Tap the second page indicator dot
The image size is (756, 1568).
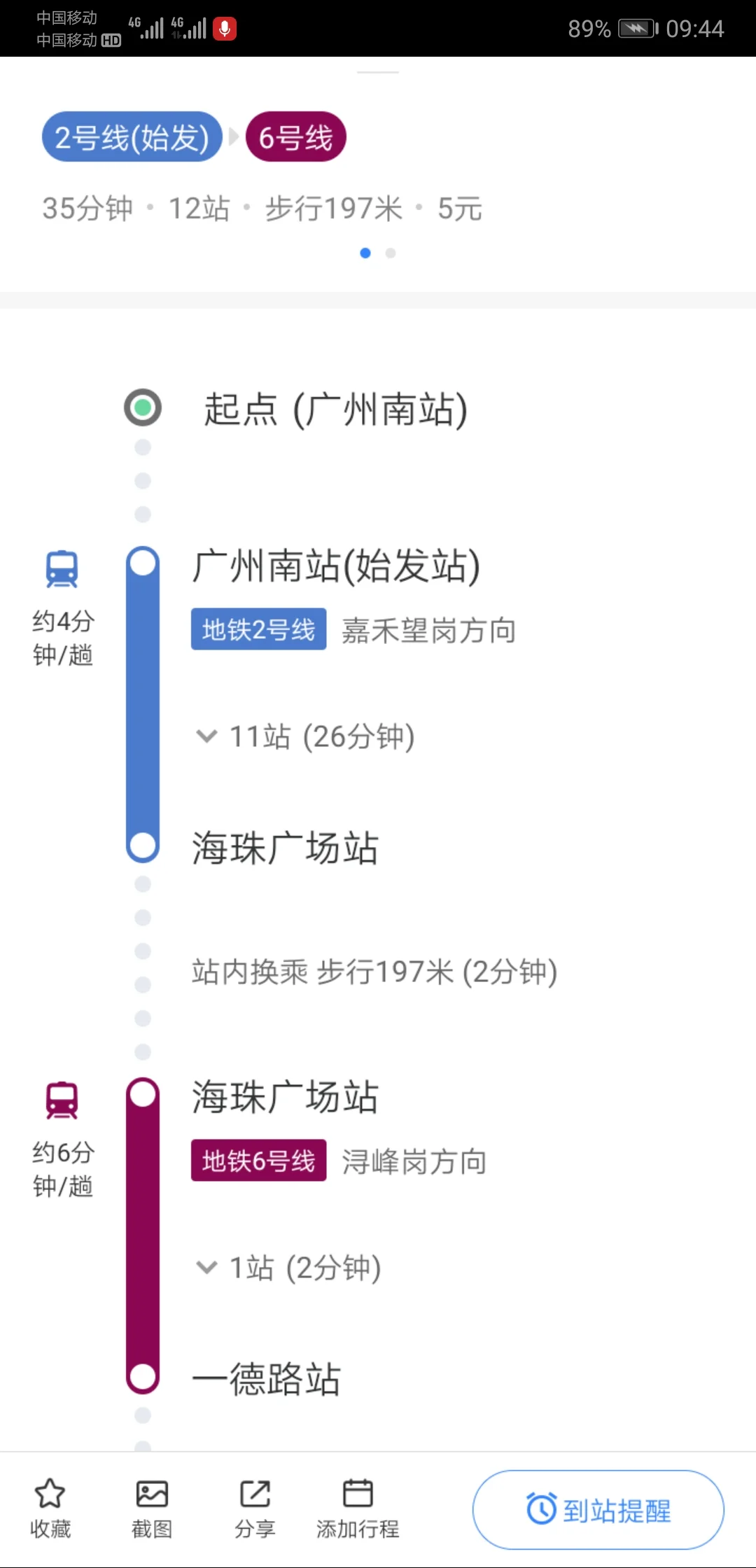(390, 253)
